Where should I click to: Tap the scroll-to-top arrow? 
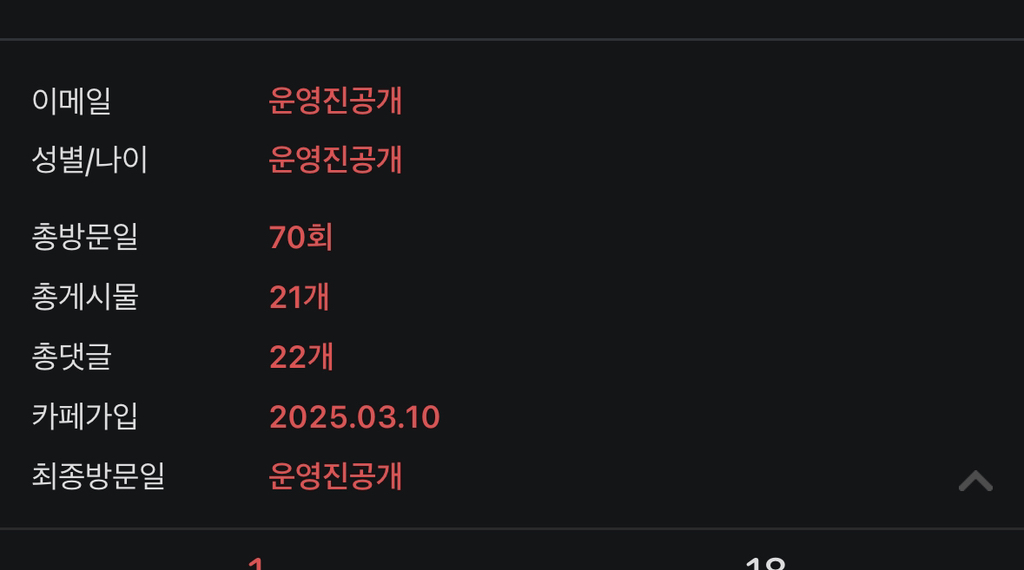click(976, 481)
